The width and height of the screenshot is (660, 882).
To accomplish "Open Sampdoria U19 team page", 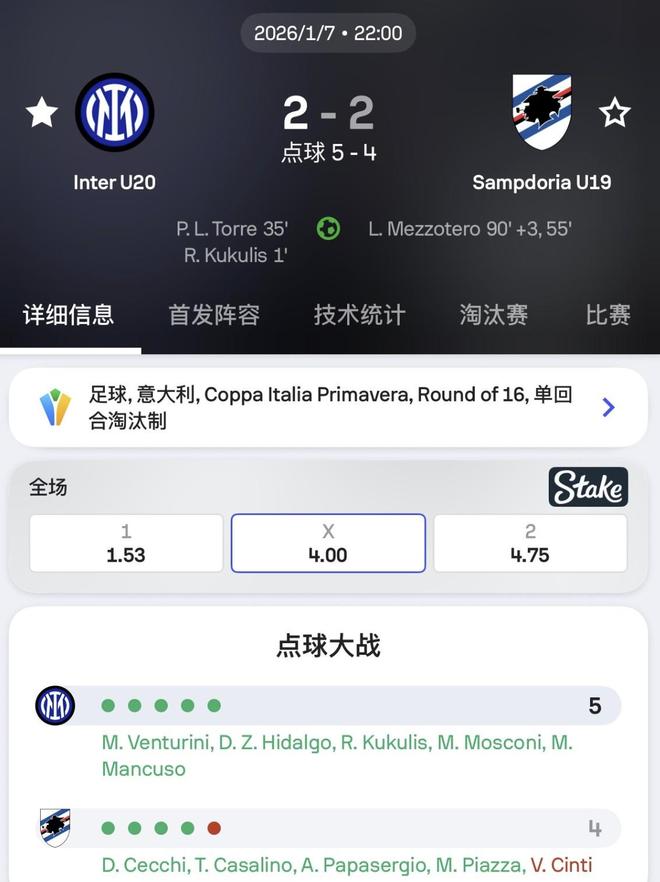I will click(541, 112).
